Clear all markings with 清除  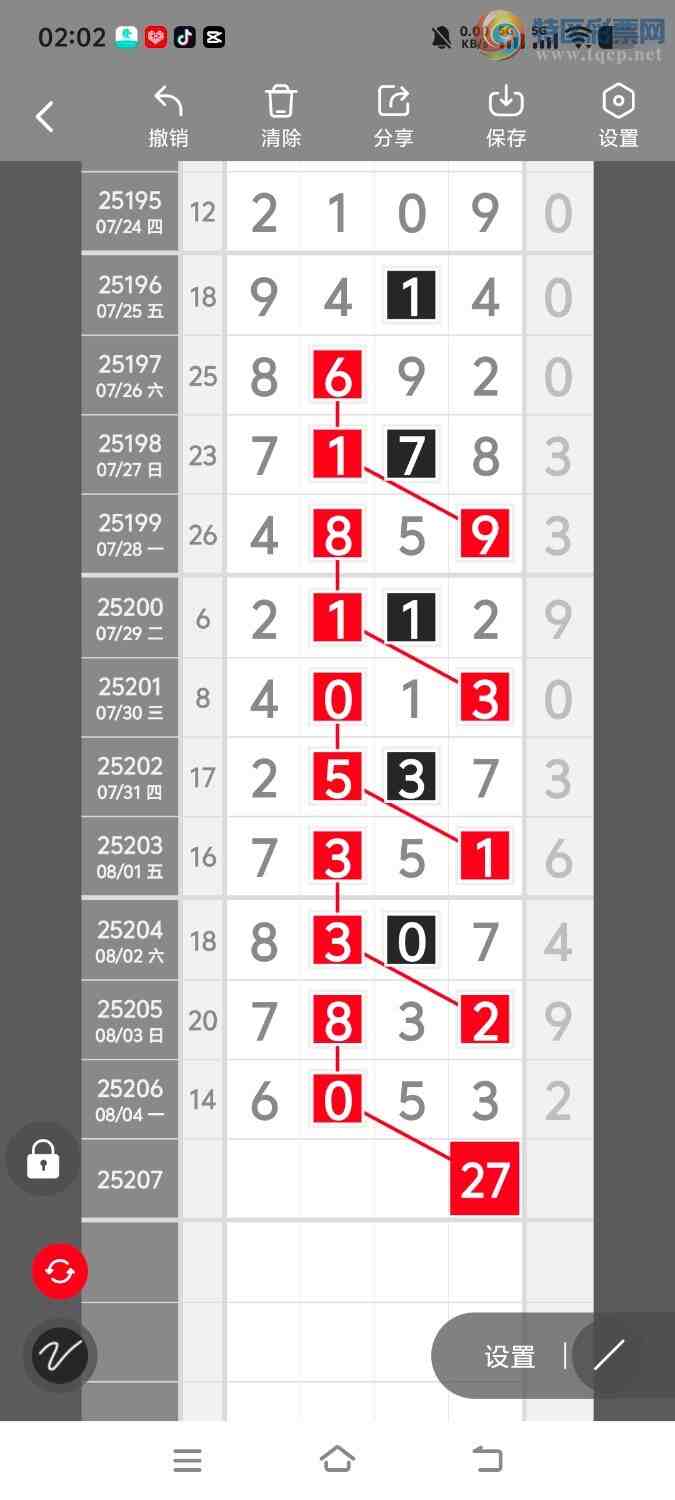281,117
